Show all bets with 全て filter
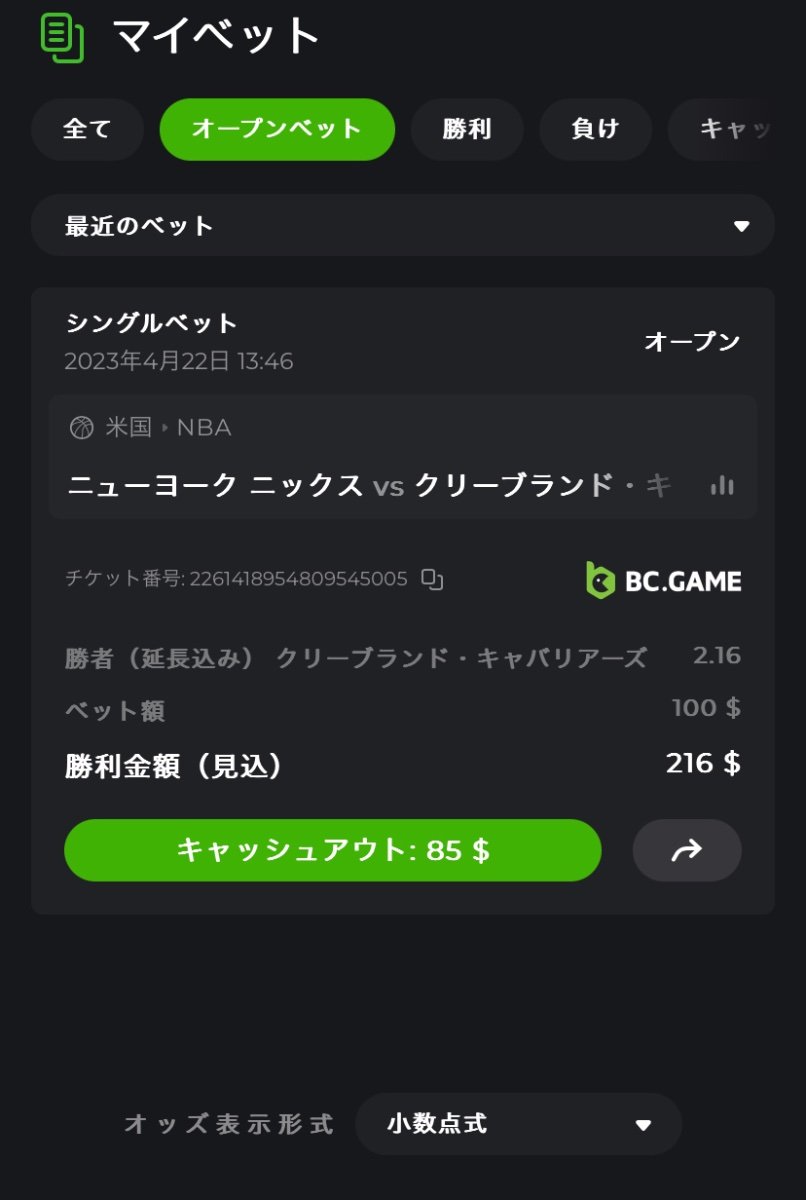This screenshot has height=1200, width=806. coord(87,129)
